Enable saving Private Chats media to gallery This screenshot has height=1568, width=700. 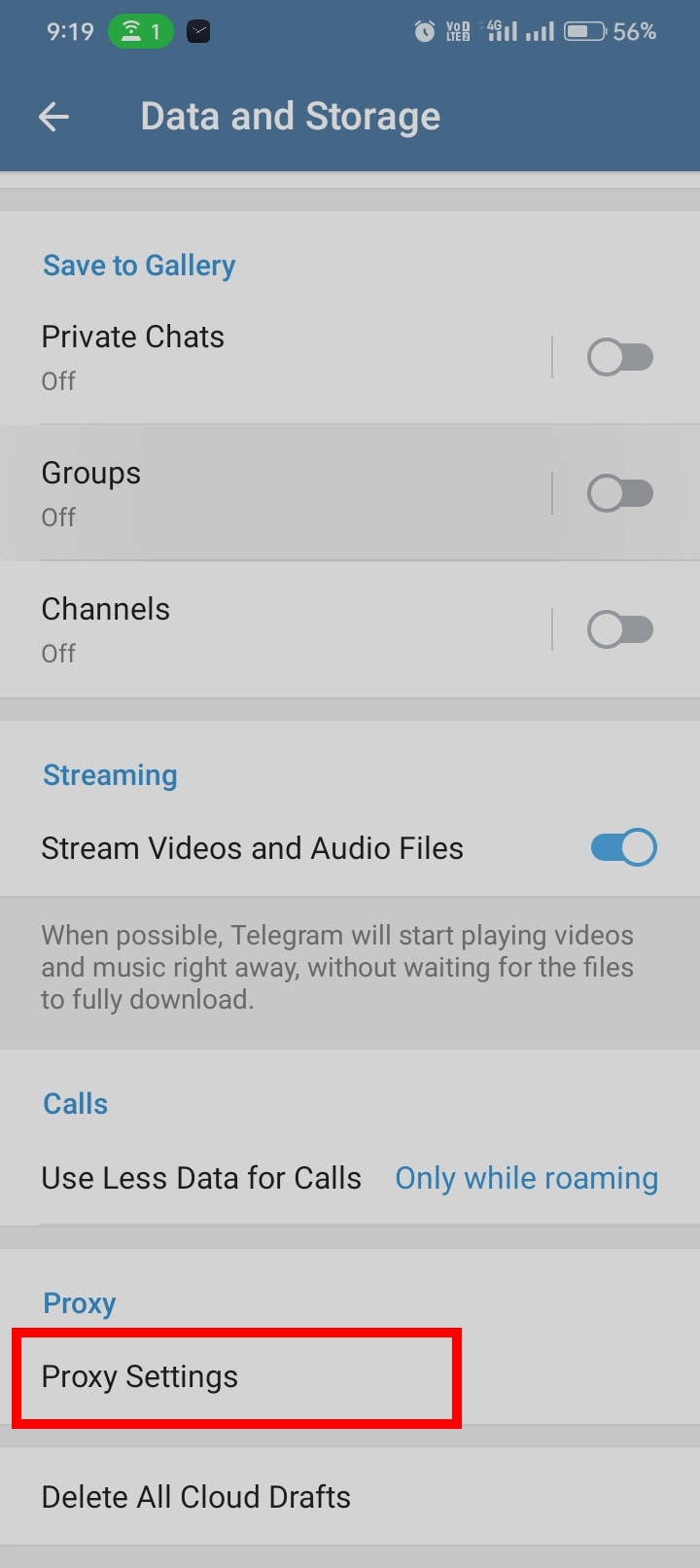click(x=621, y=356)
